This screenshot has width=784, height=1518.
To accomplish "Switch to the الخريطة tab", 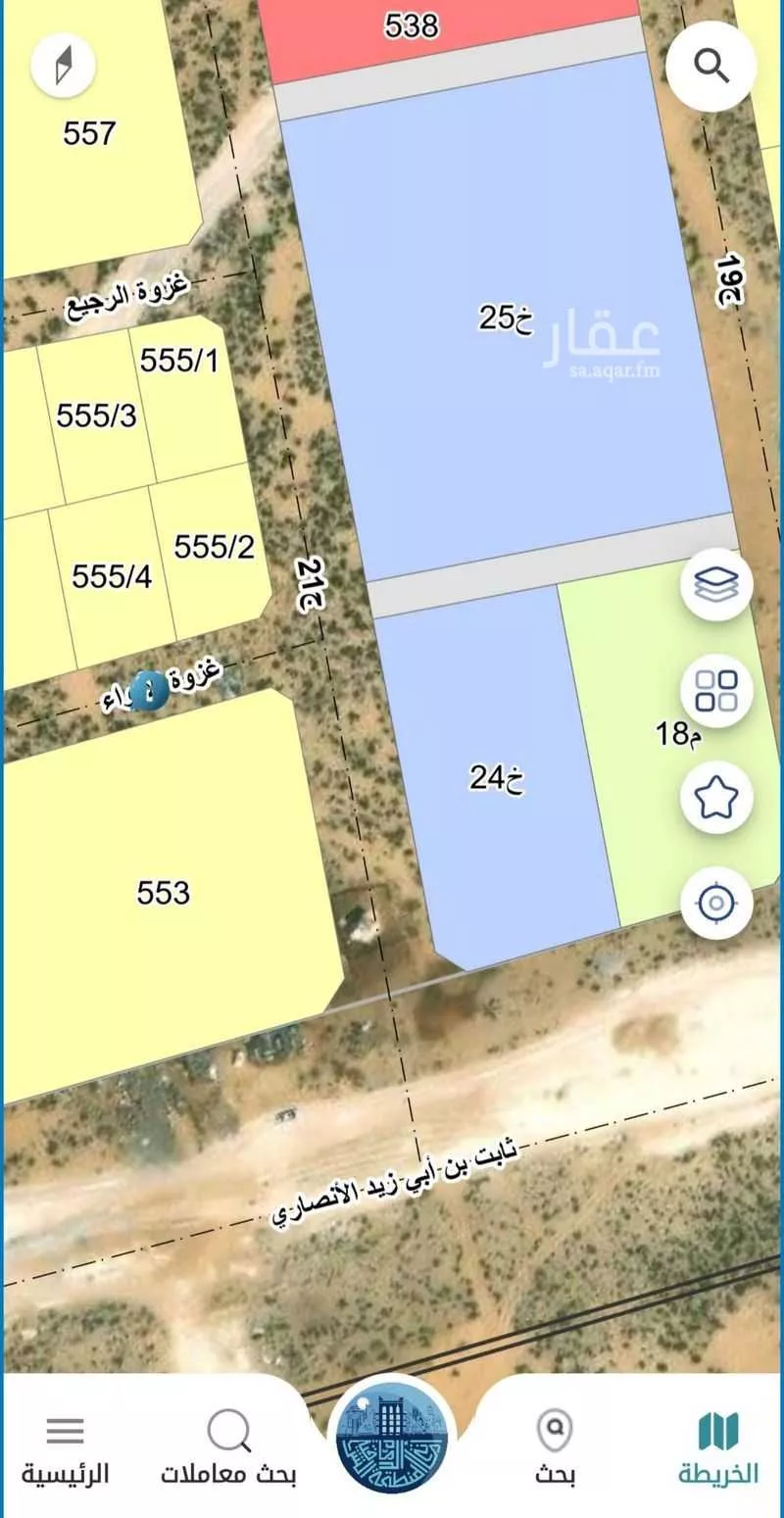I will coord(717,1448).
